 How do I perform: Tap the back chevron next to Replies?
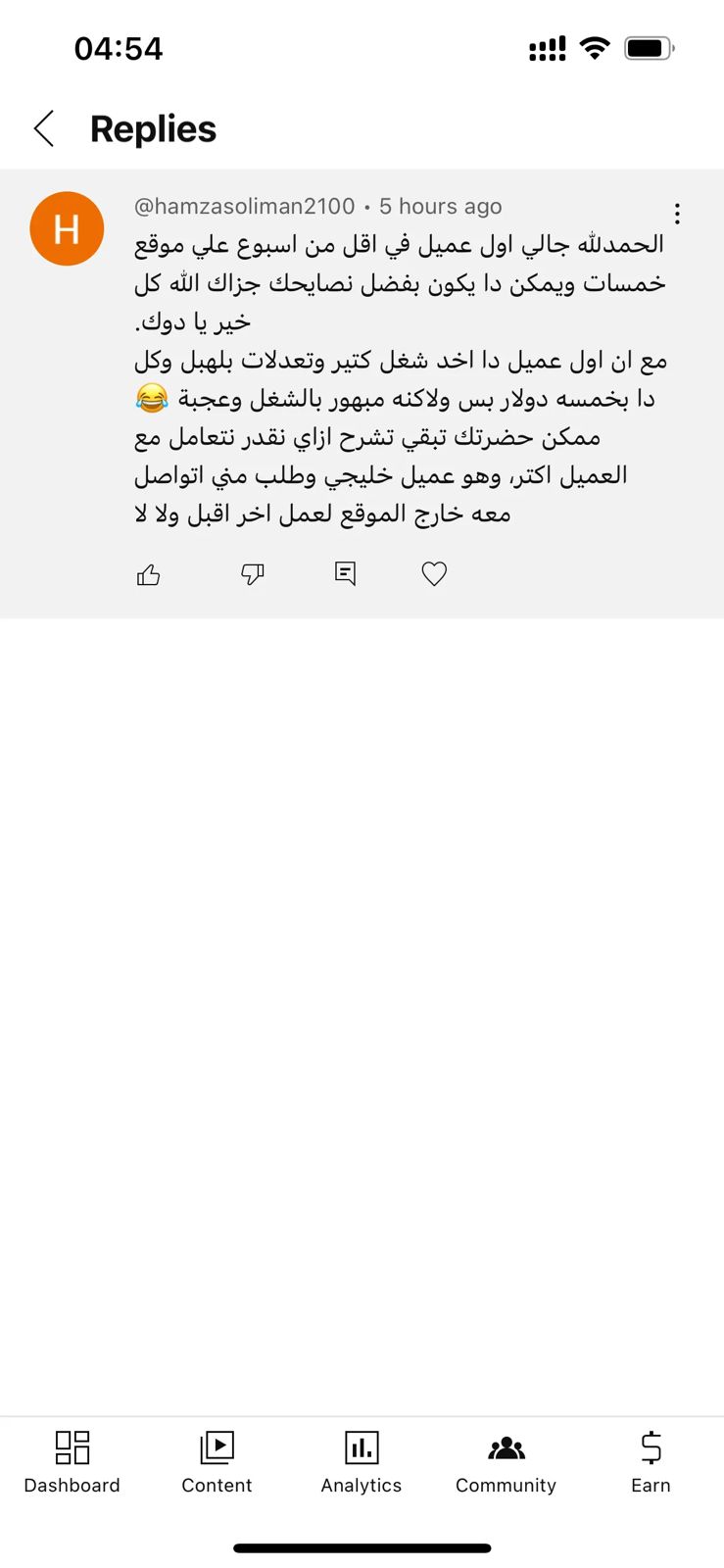click(43, 128)
